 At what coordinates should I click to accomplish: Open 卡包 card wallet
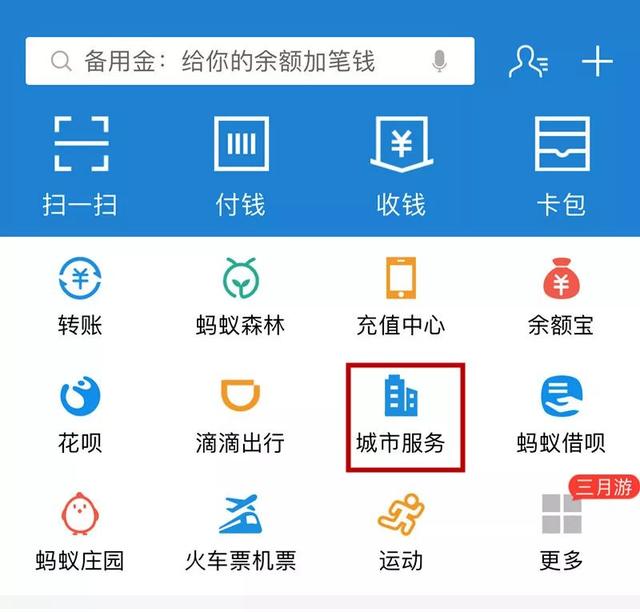[x=561, y=163]
